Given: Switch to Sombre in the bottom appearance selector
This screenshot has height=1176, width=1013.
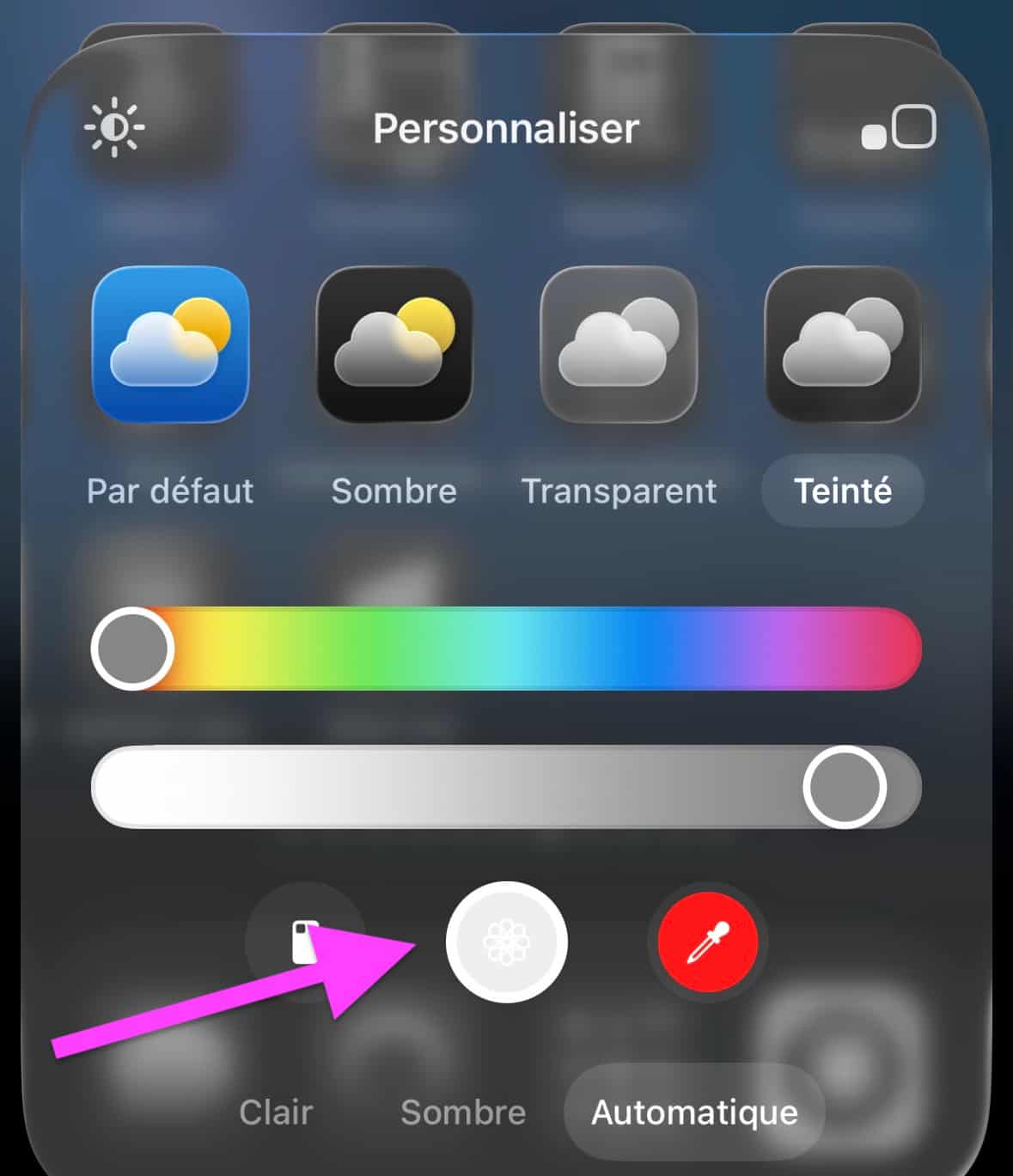Looking at the screenshot, I should (x=462, y=1112).
